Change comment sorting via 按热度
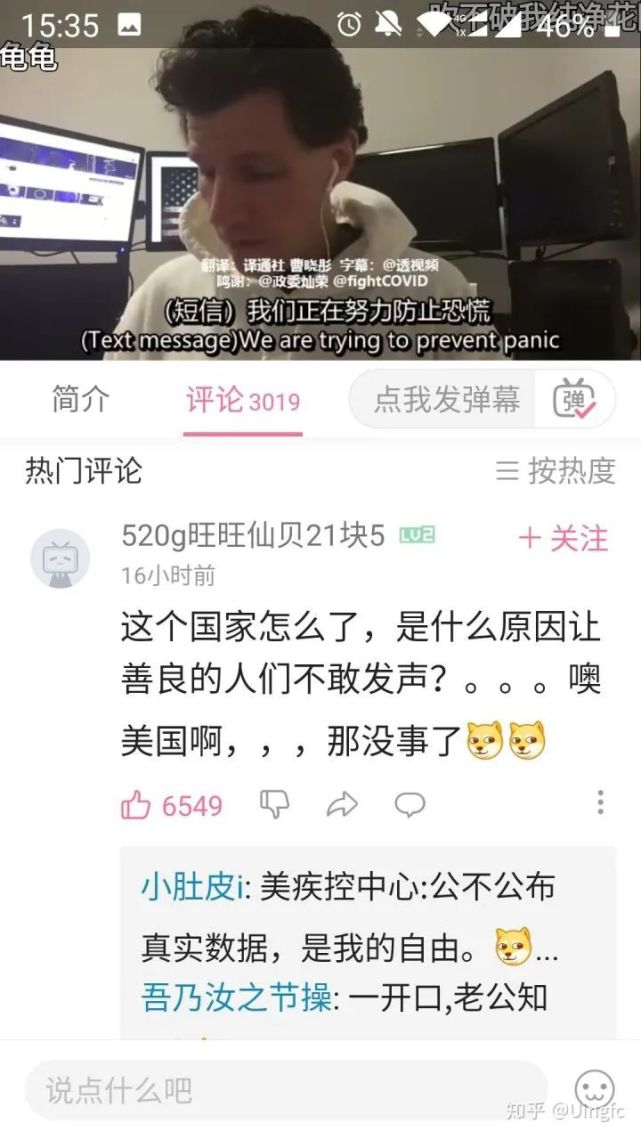This screenshot has width=641, height=1140. [556, 470]
